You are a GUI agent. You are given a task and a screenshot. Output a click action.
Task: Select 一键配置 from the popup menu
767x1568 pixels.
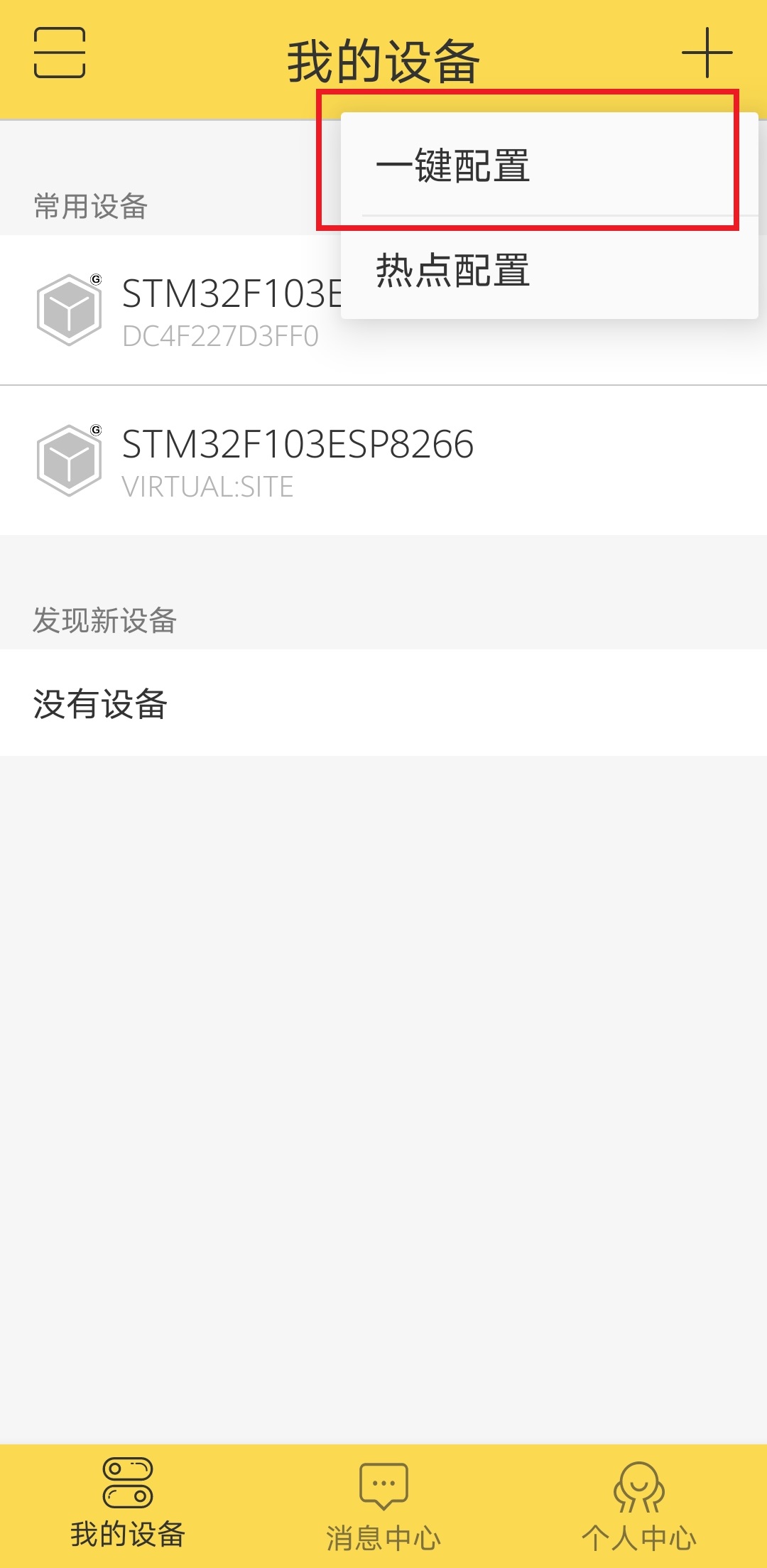tap(453, 166)
